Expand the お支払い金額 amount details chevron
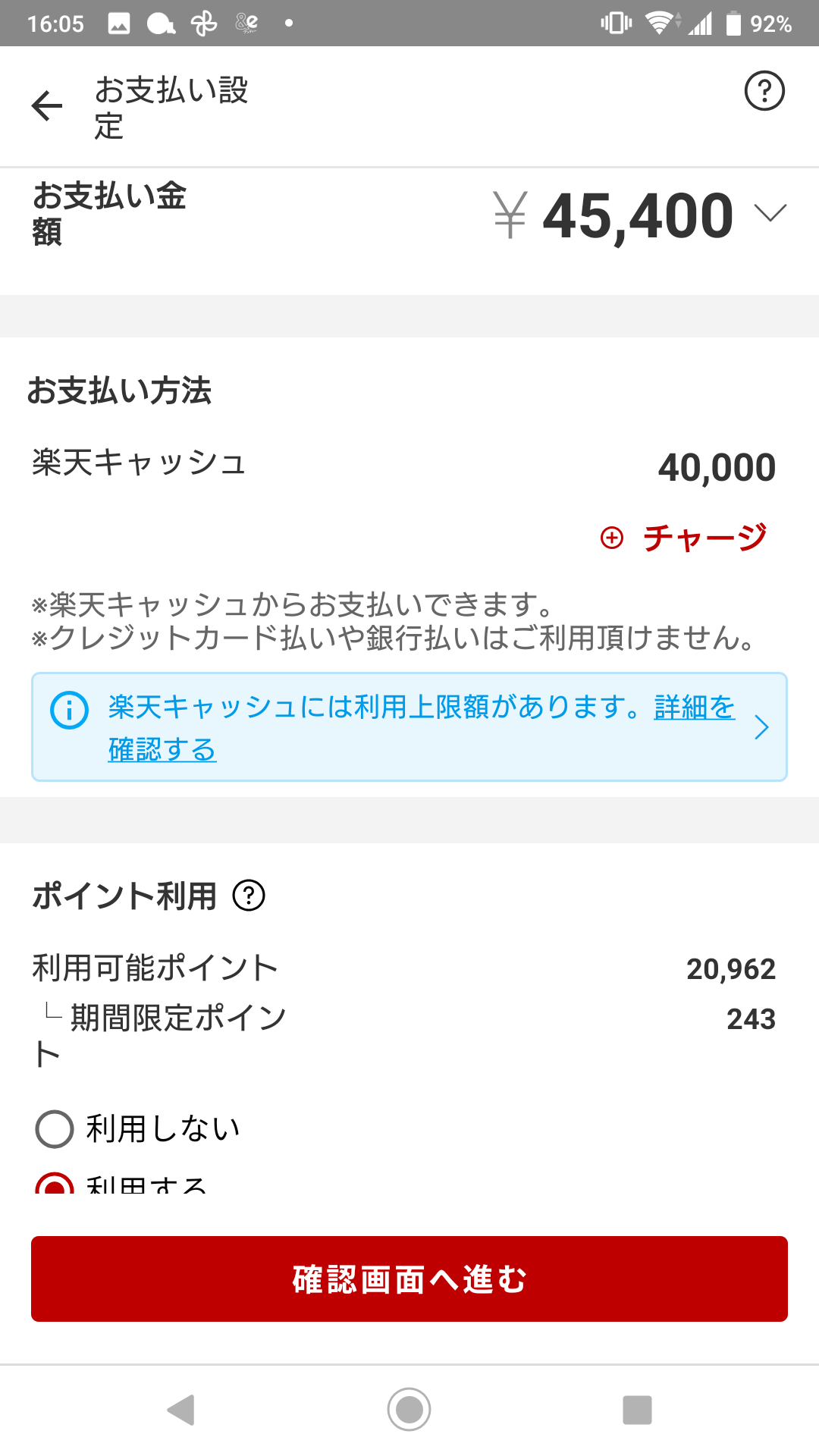This screenshot has width=819, height=1456. (x=770, y=213)
